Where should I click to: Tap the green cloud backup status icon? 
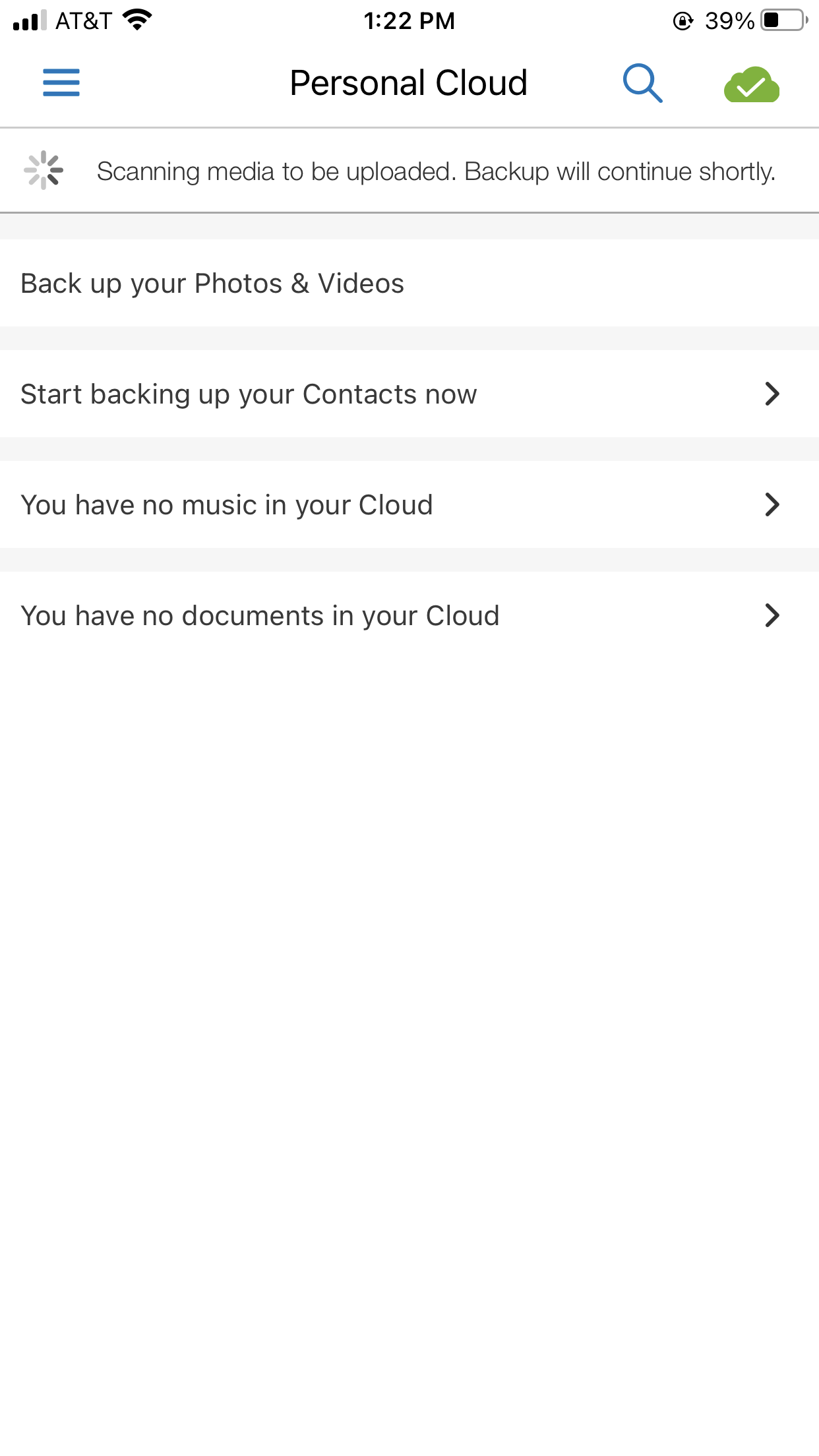click(x=752, y=84)
